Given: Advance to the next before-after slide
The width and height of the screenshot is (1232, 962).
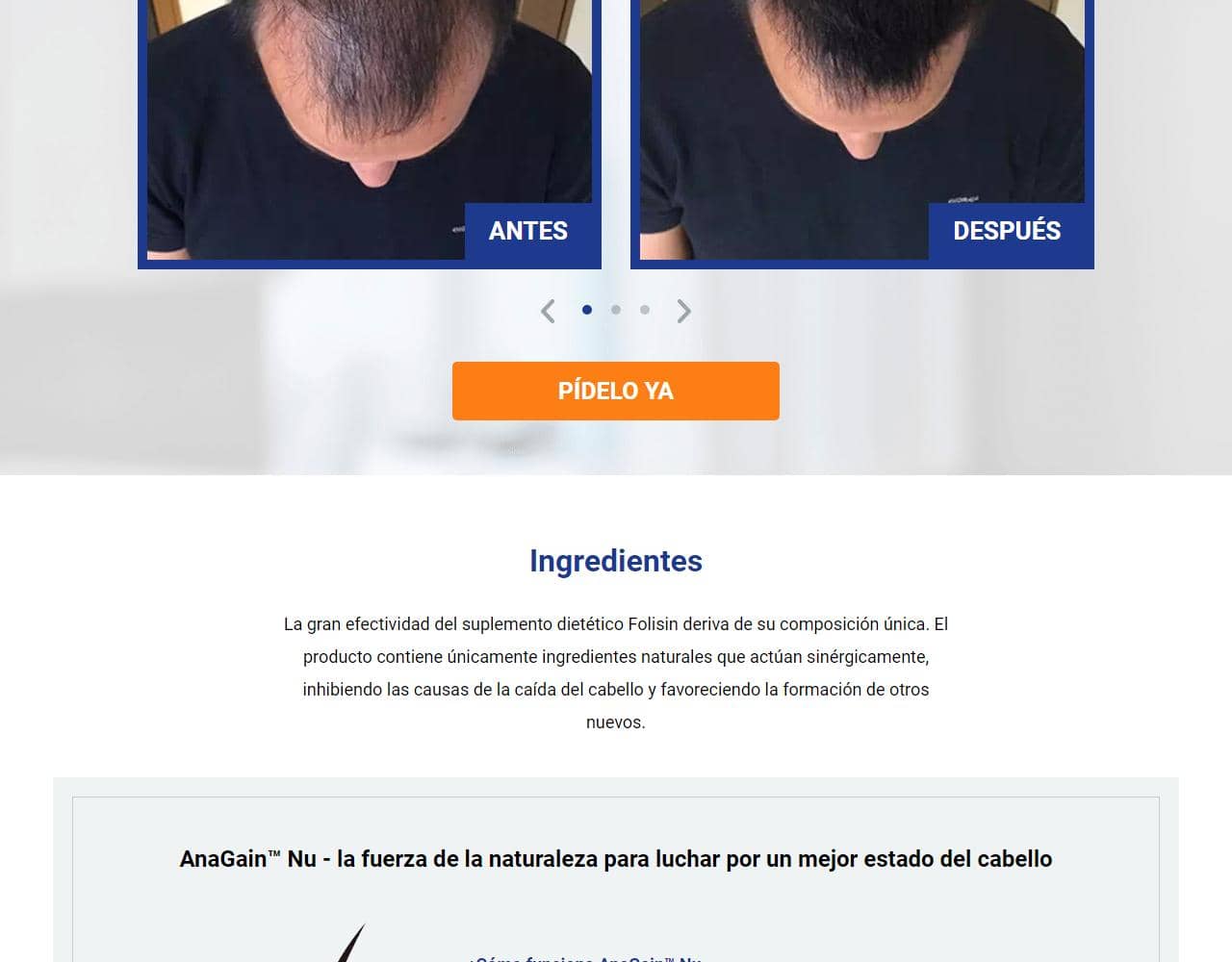Looking at the screenshot, I should point(683,311).
